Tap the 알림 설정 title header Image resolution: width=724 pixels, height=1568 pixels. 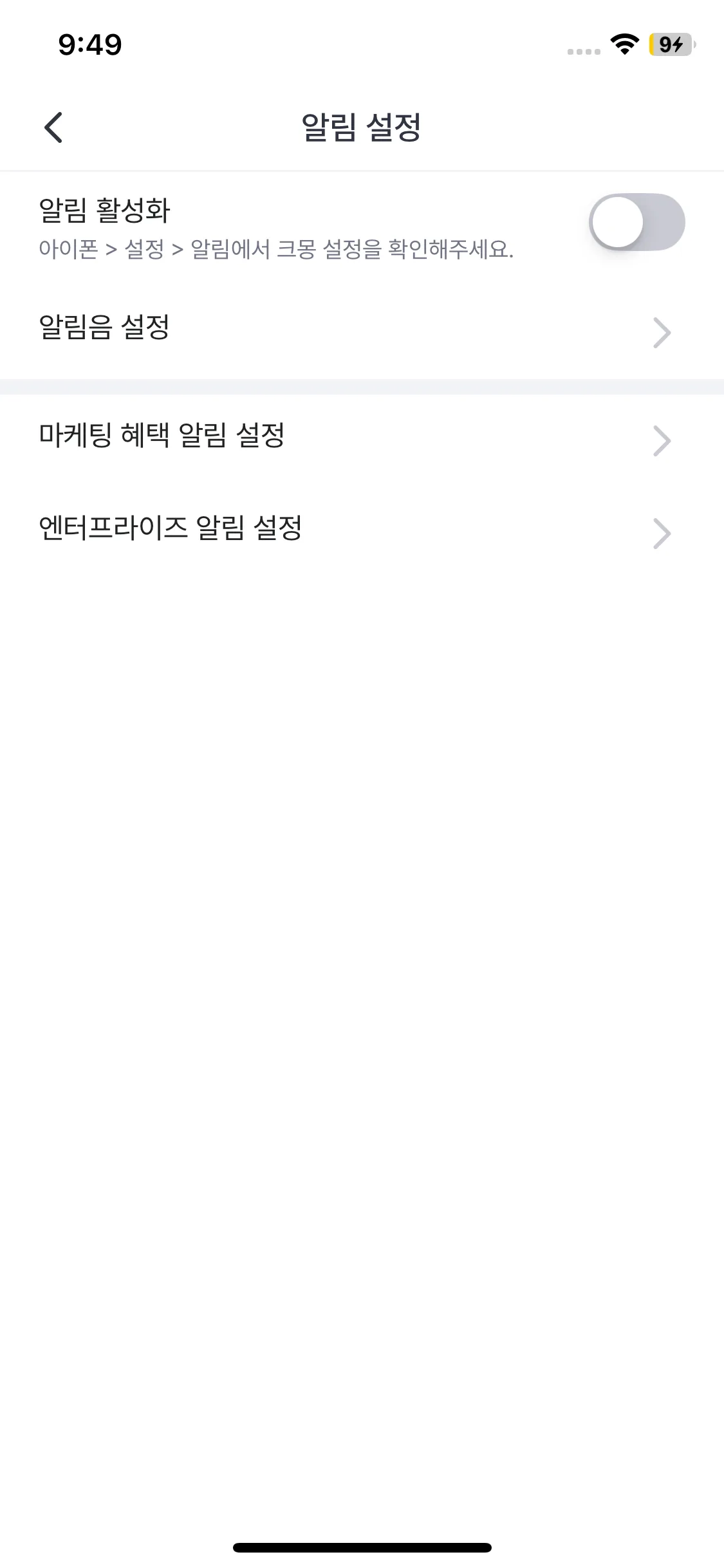pyautogui.click(x=362, y=126)
